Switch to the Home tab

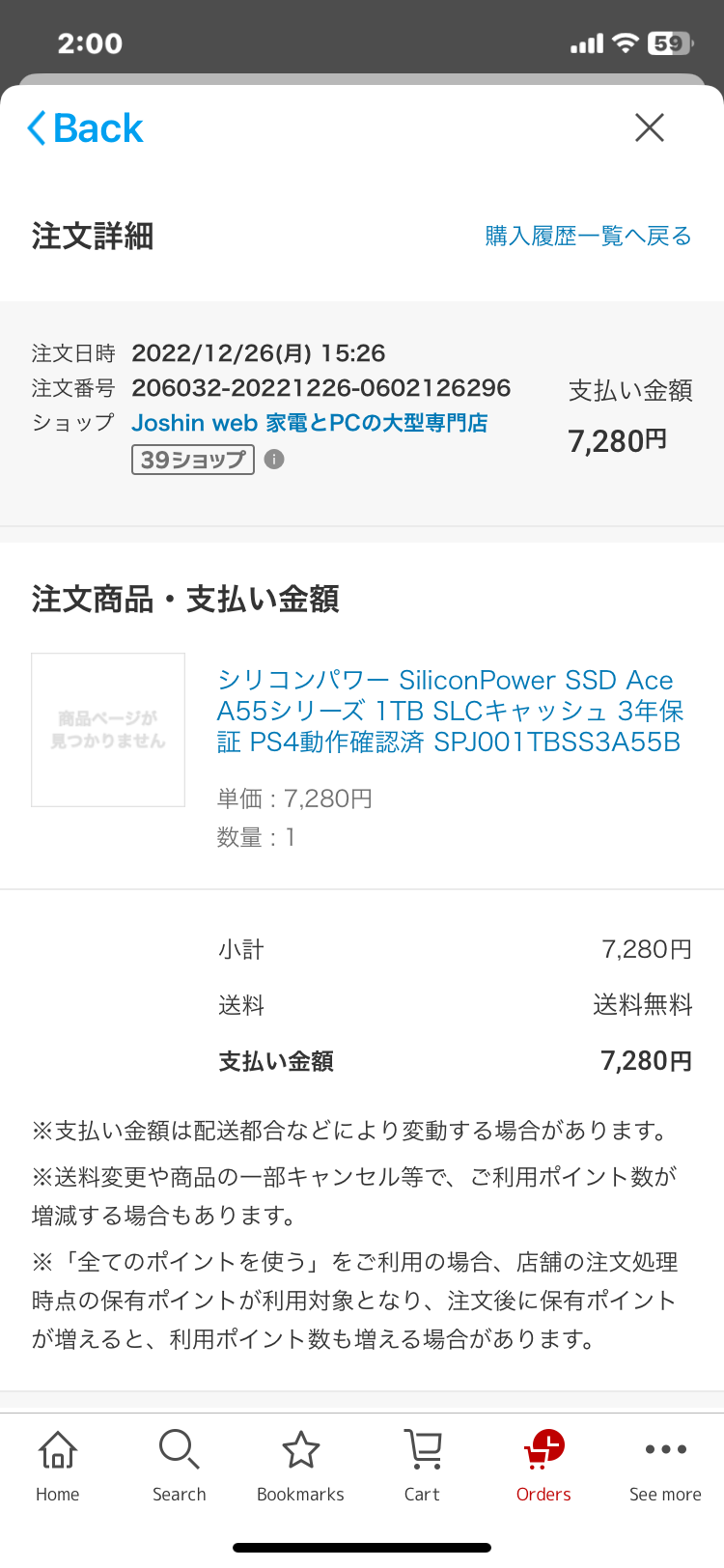tap(58, 1466)
